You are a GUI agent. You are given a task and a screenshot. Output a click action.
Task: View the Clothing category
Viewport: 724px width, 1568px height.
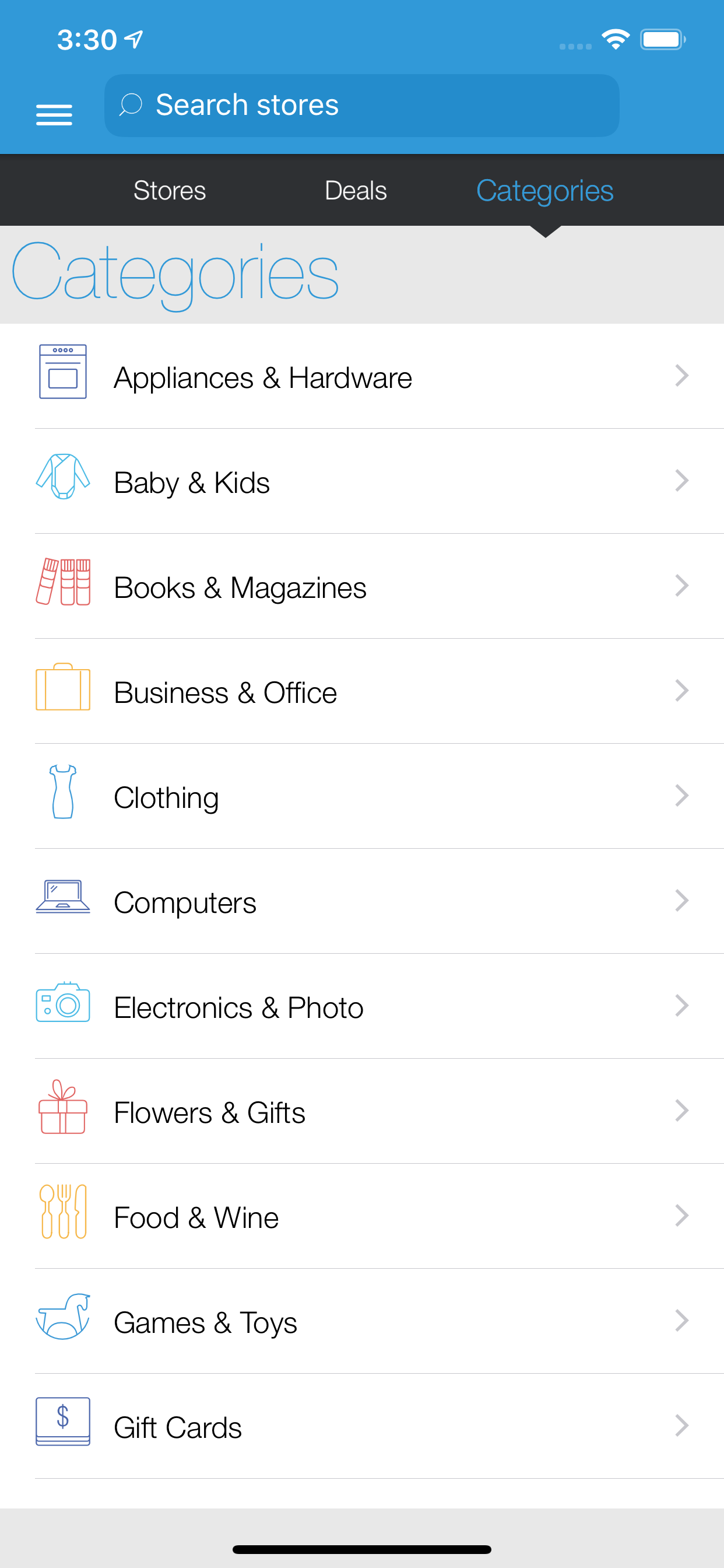(362, 797)
